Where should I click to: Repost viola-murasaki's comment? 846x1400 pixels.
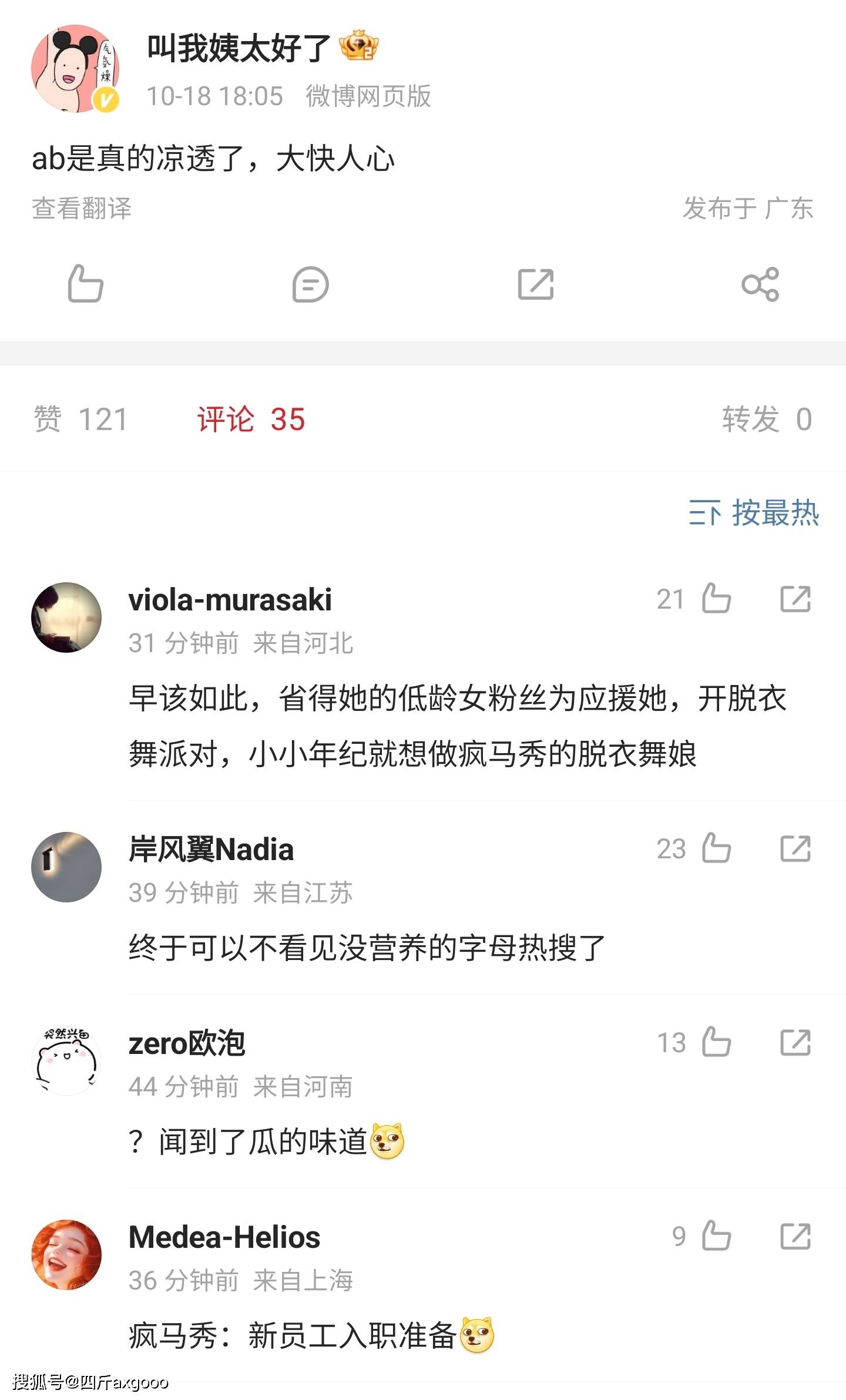[x=795, y=599]
